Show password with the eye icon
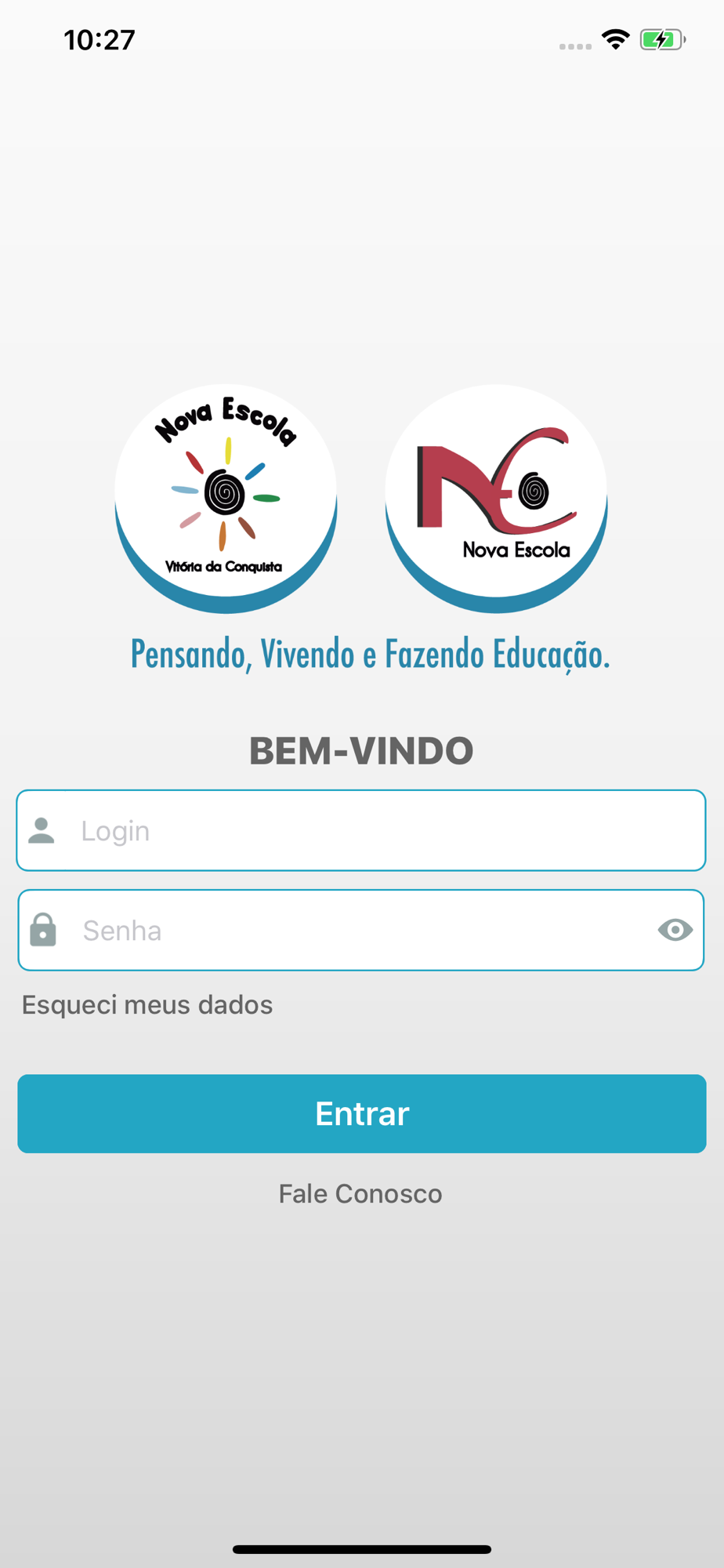Viewport: 724px width, 1568px height. (675, 930)
